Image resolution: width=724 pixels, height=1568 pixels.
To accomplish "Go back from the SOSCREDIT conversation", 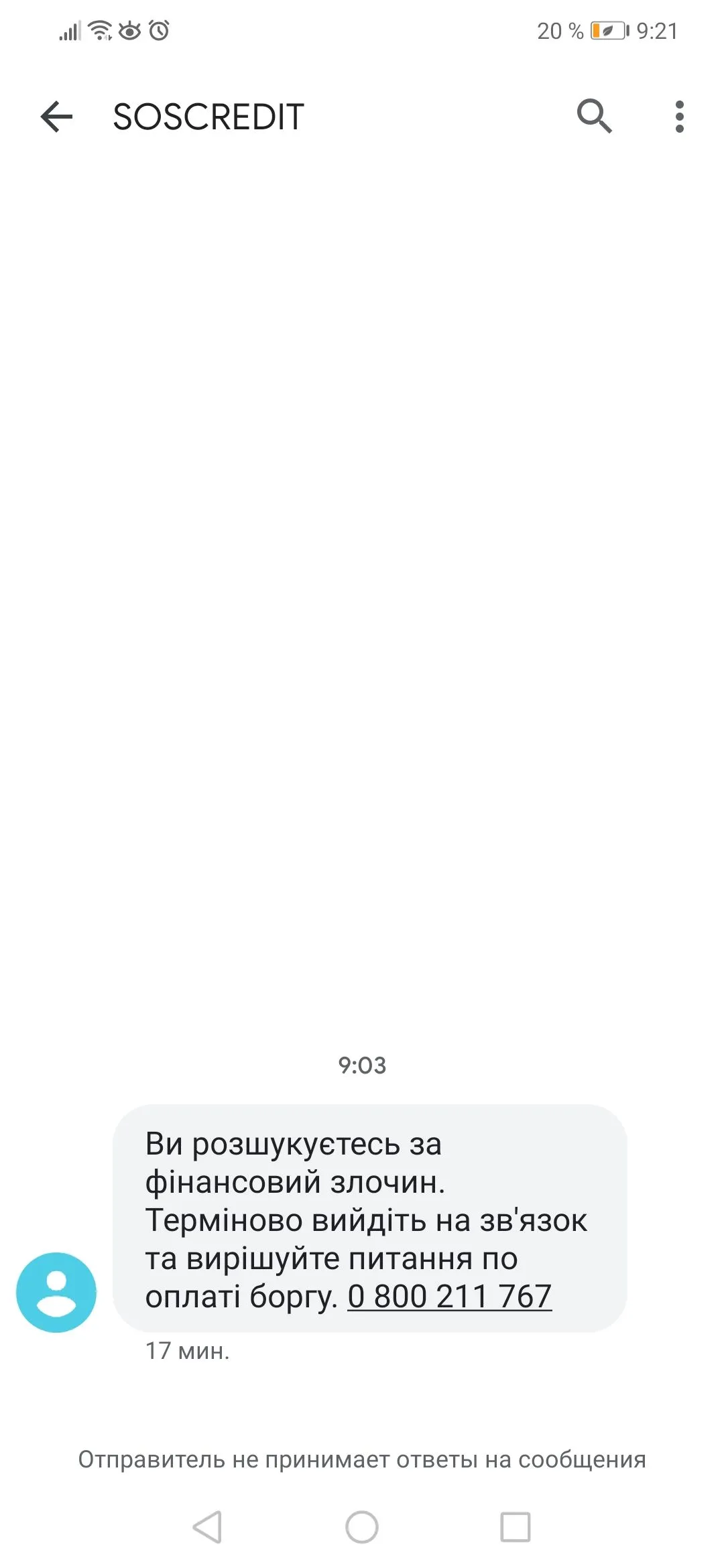I will coord(56,117).
